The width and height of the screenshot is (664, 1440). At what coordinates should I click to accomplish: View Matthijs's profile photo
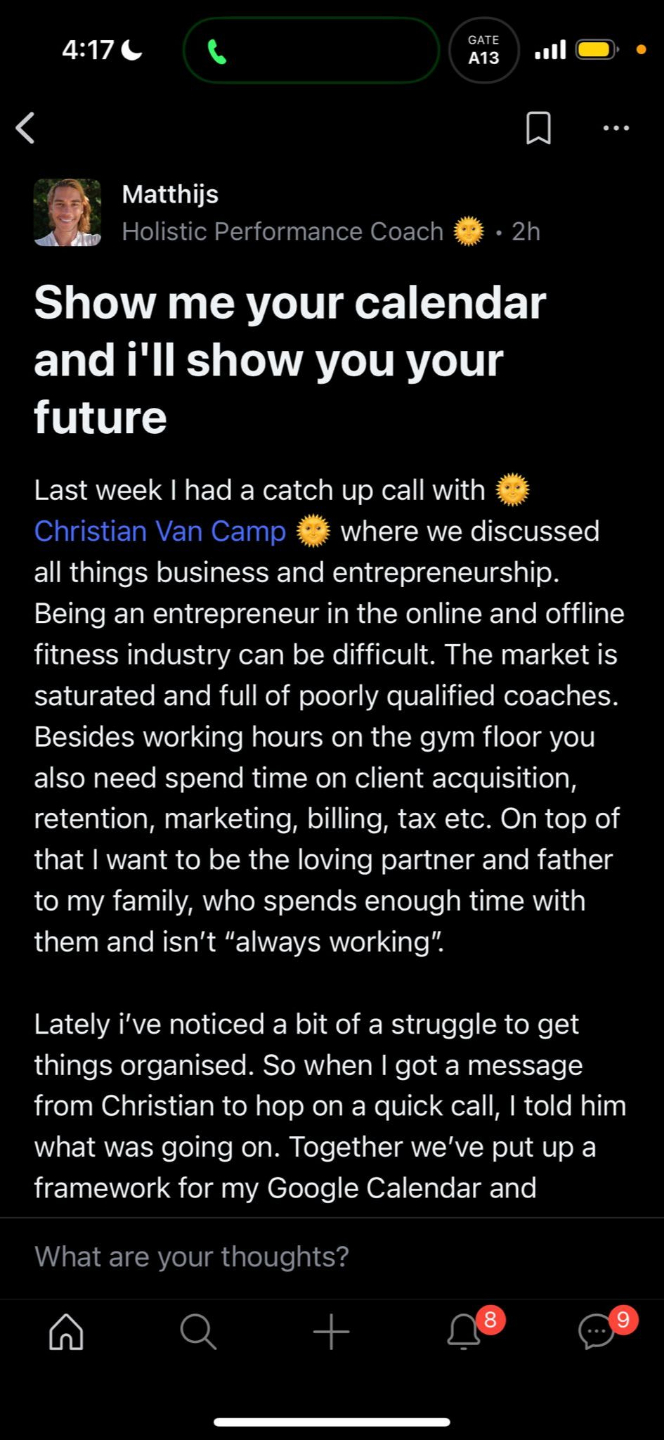point(67,212)
